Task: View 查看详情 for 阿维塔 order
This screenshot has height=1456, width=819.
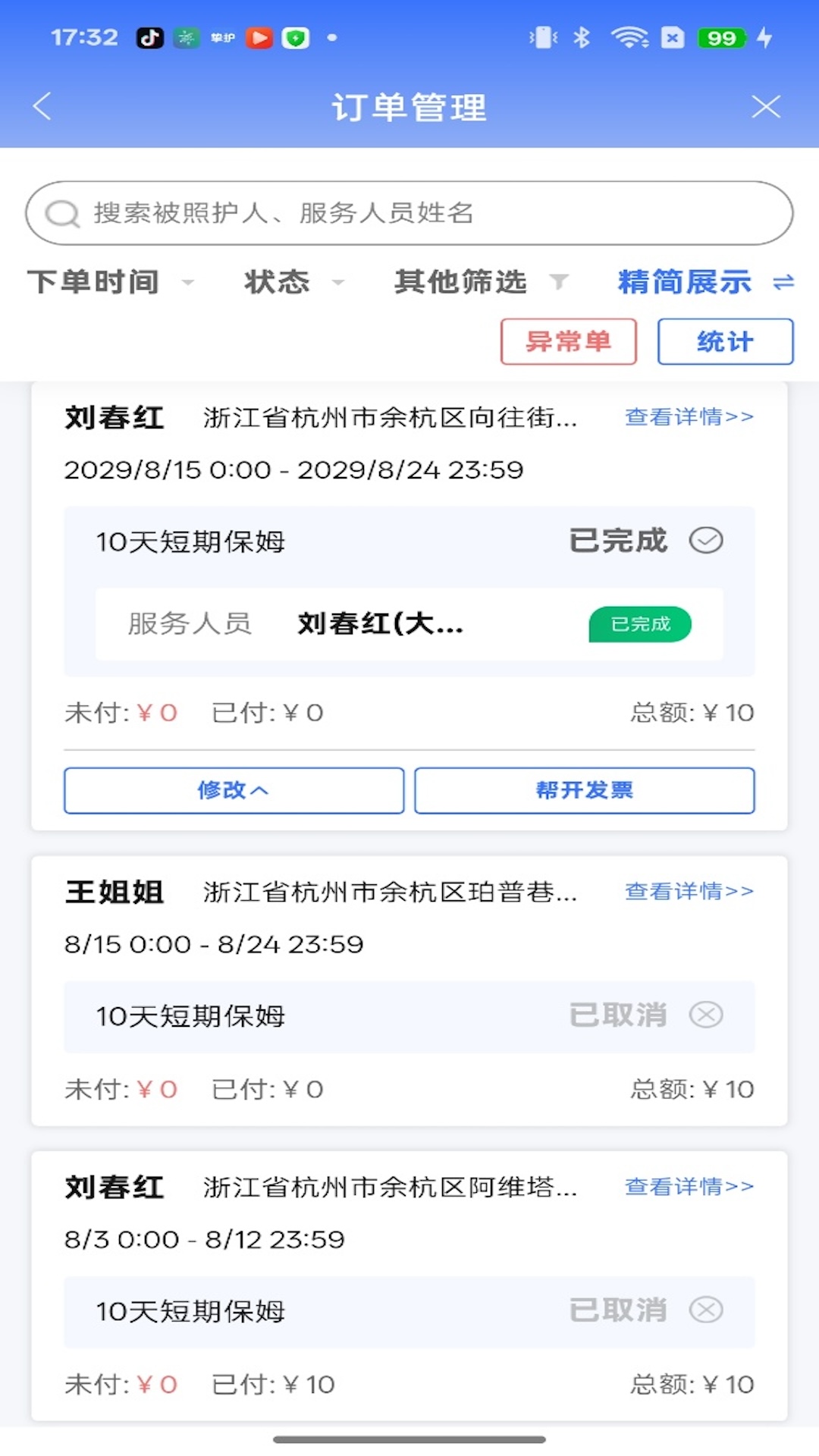Action: click(689, 1186)
